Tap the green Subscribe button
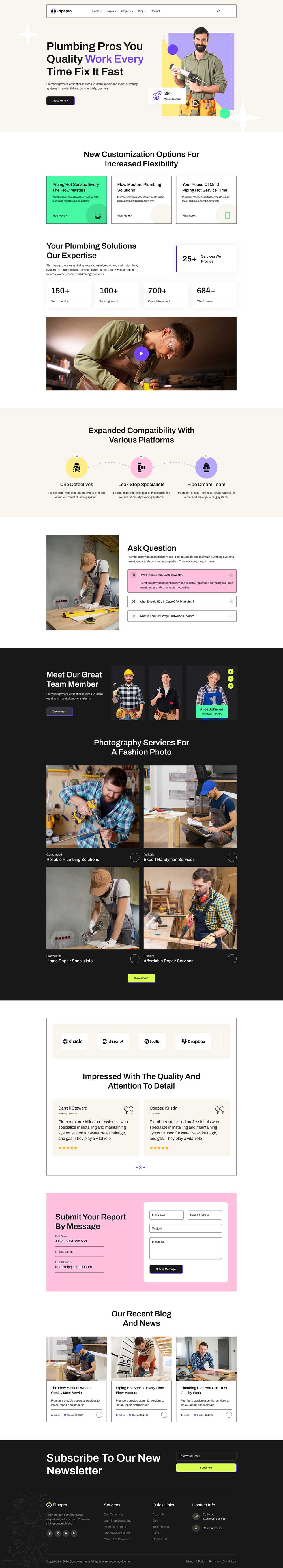The height and width of the screenshot is (1568, 283). pyautogui.click(x=205, y=1468)
